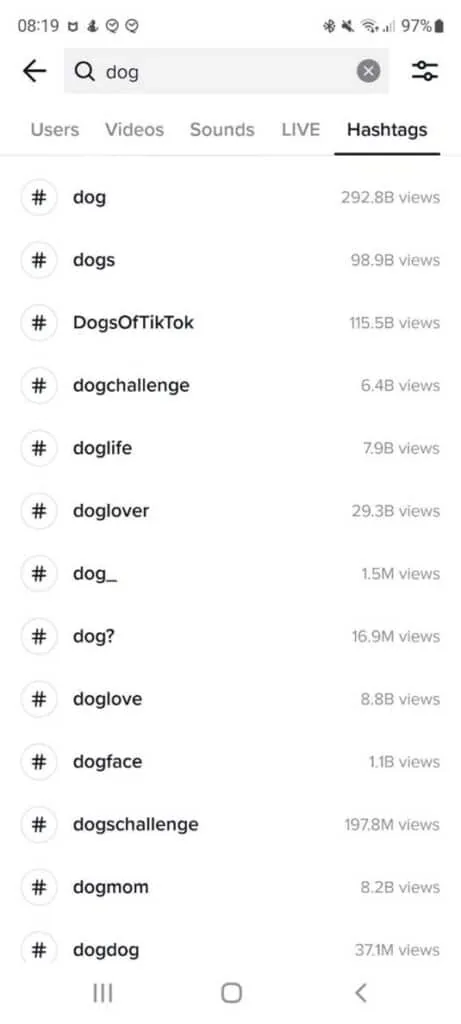Switch to the LIVE tab
Screen dimensions: 461x1024
click(x=301, y=129)
